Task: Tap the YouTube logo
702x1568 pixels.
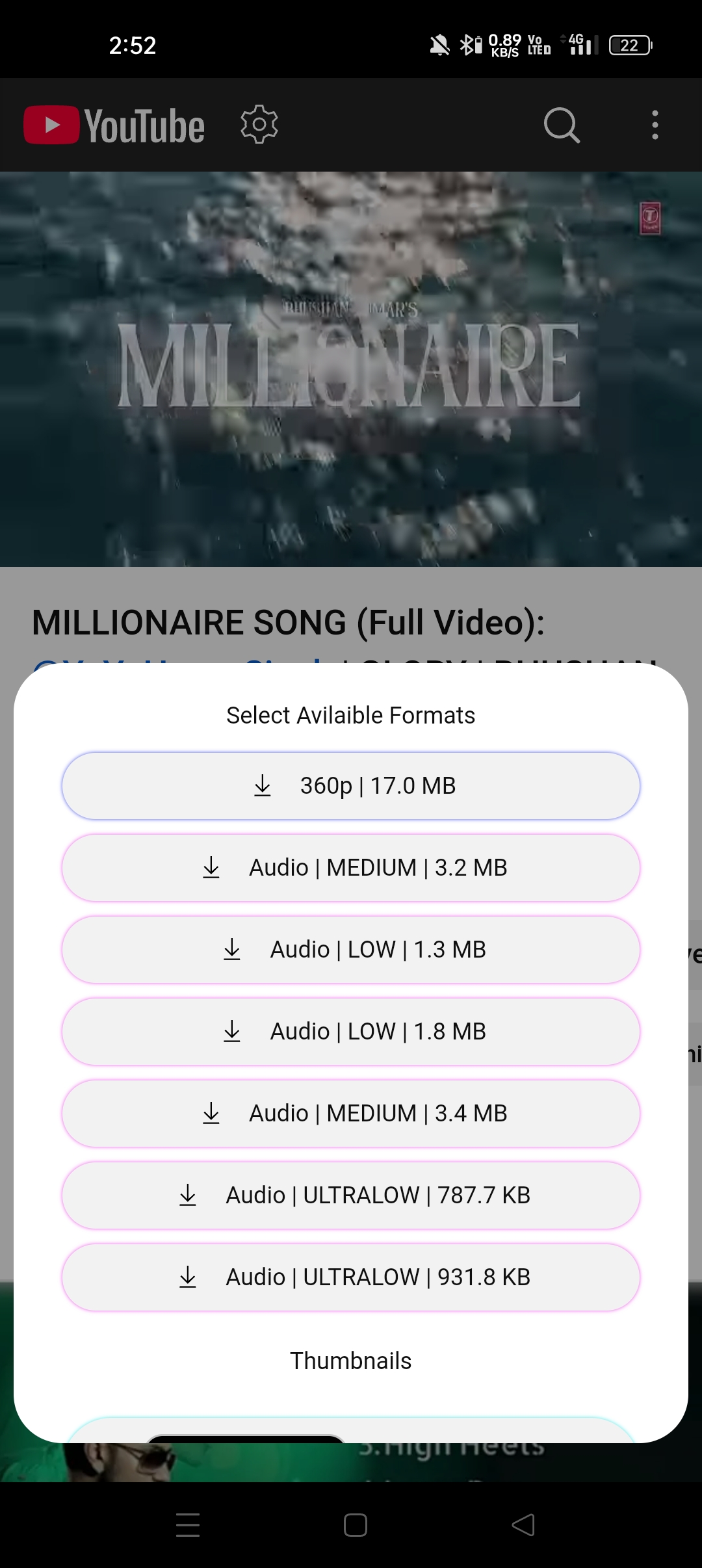Action: 114,125
